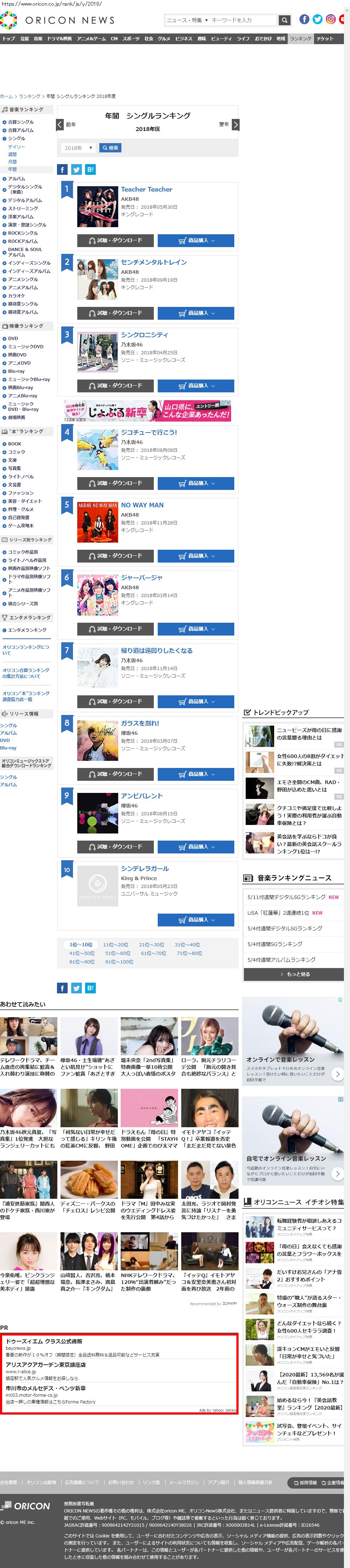Open お問い合わせ footer link
The width and height of the screenshot is (350, 1568).
pyautogui.click(x=121, y=1482)
